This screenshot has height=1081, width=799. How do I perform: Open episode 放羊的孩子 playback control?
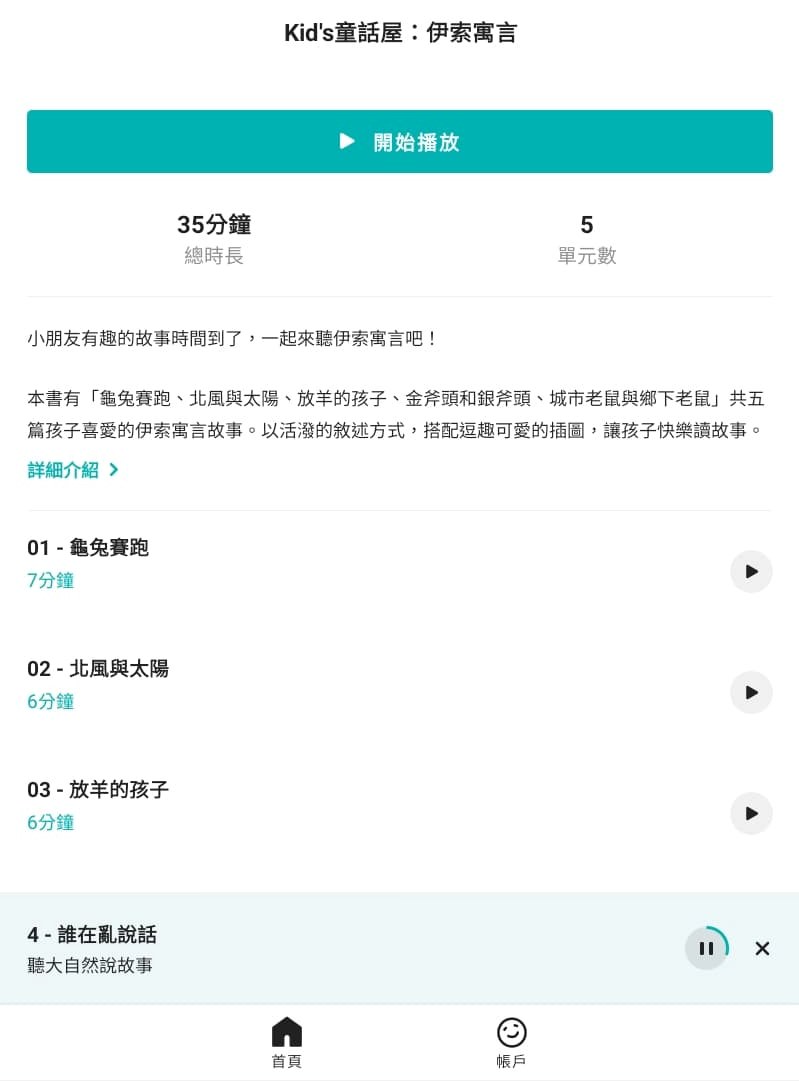pyautogui.click(x=751, y=813)
